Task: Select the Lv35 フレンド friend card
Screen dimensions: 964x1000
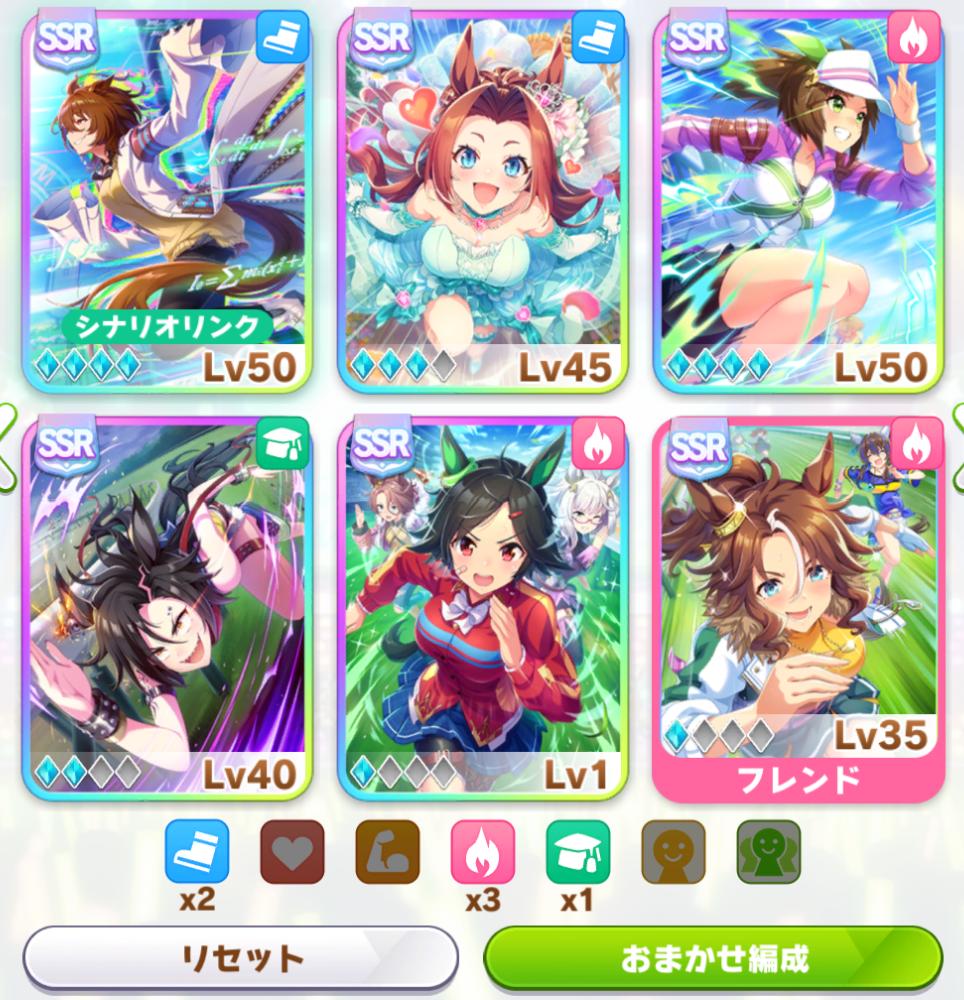Action: coord(797,605)
